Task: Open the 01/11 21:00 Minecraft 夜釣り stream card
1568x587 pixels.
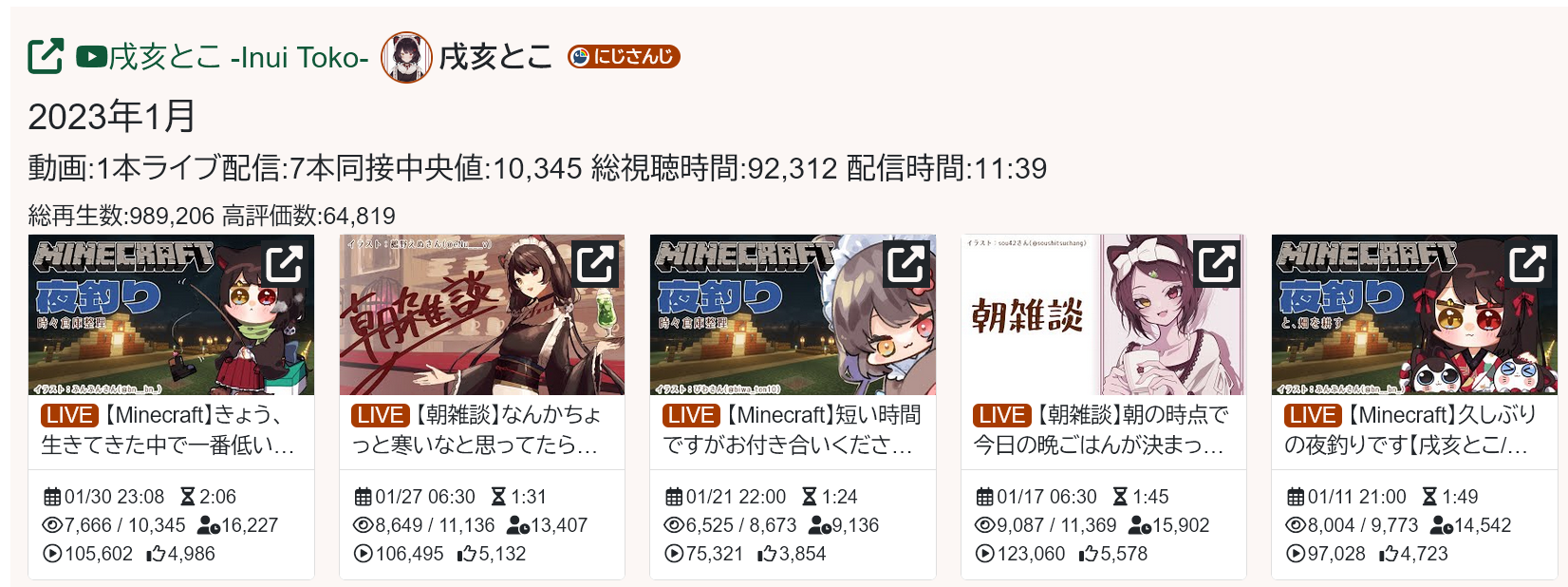Action: pyautogui.click(x=1413, y=429)
